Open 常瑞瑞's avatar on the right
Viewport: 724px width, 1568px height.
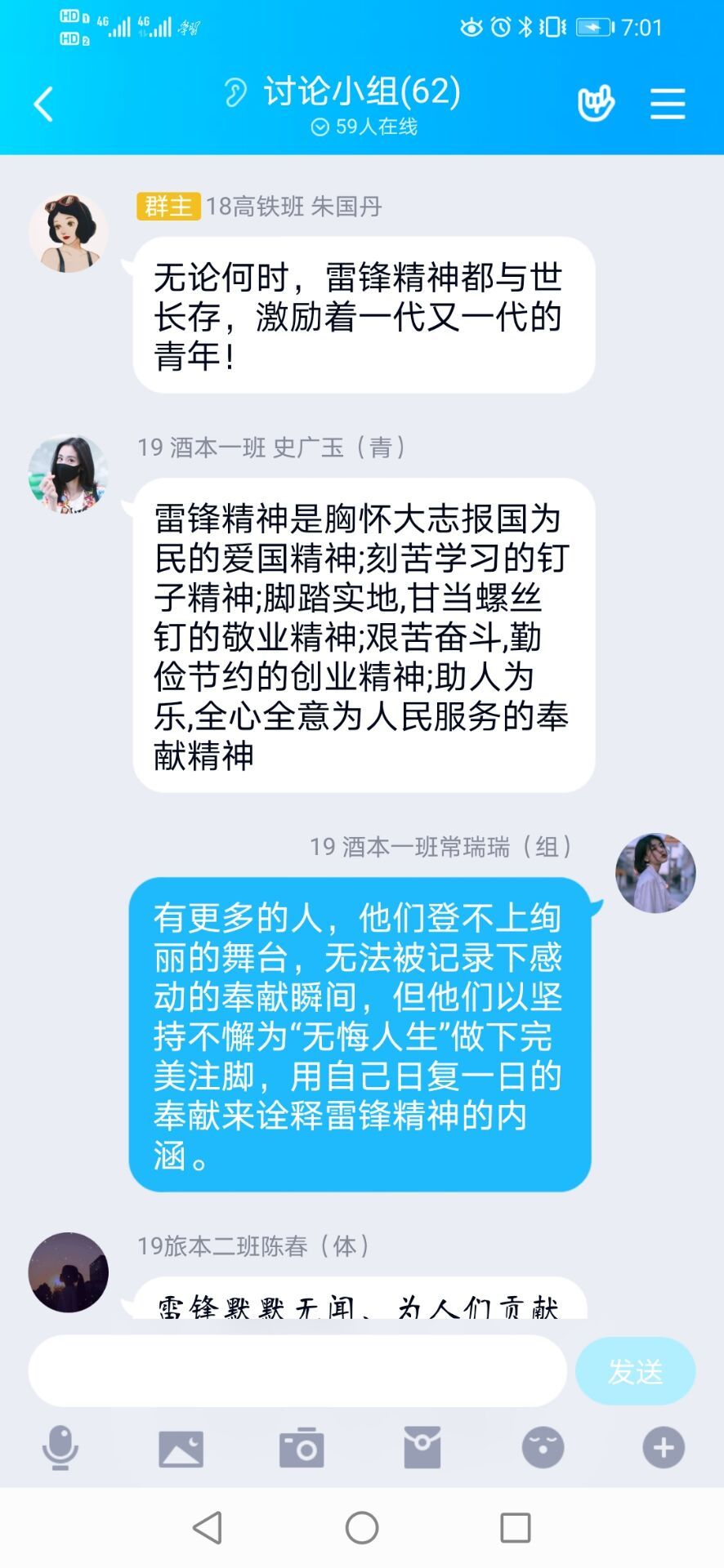coord(655,873)
